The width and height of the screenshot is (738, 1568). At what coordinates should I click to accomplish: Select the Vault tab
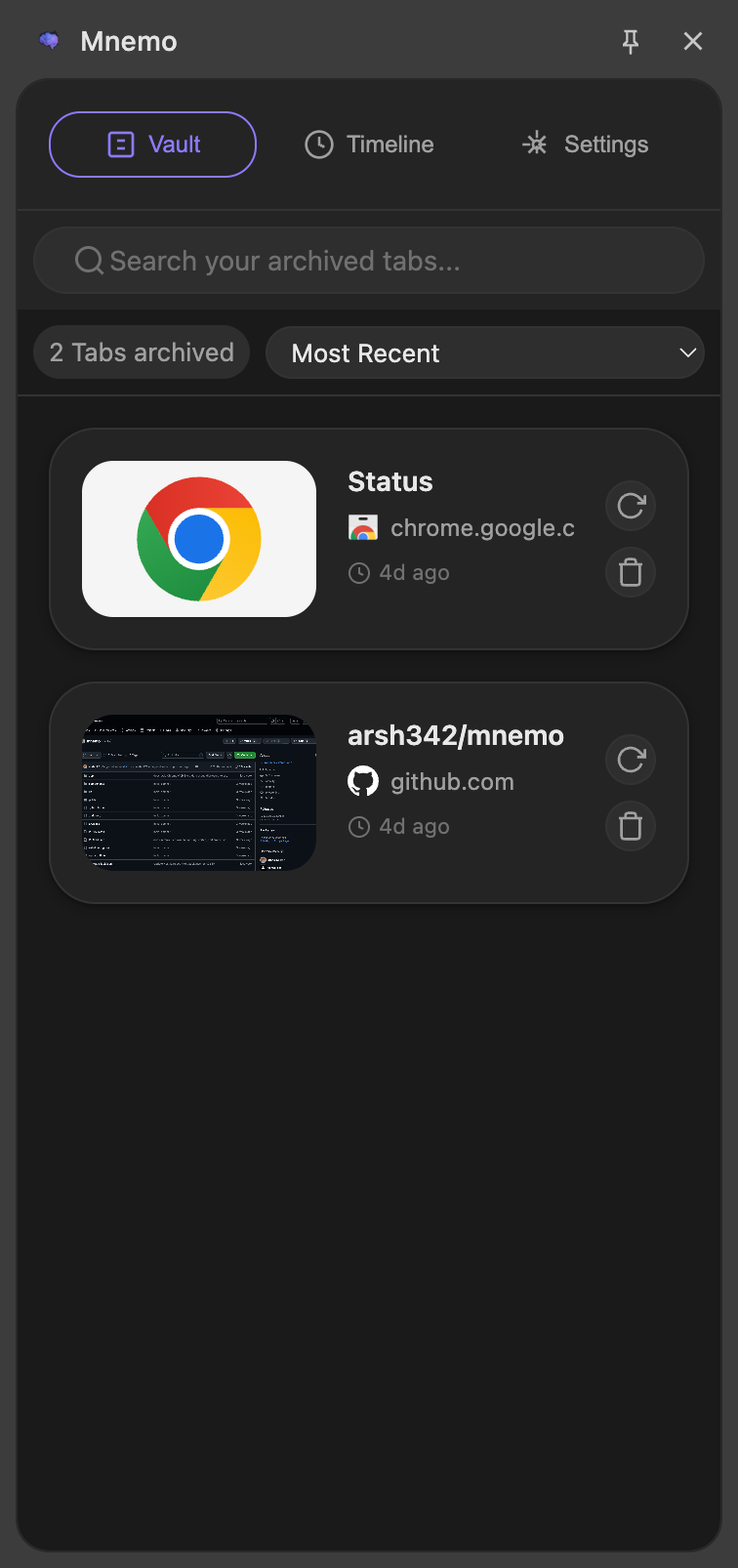(x=152, y=144)
